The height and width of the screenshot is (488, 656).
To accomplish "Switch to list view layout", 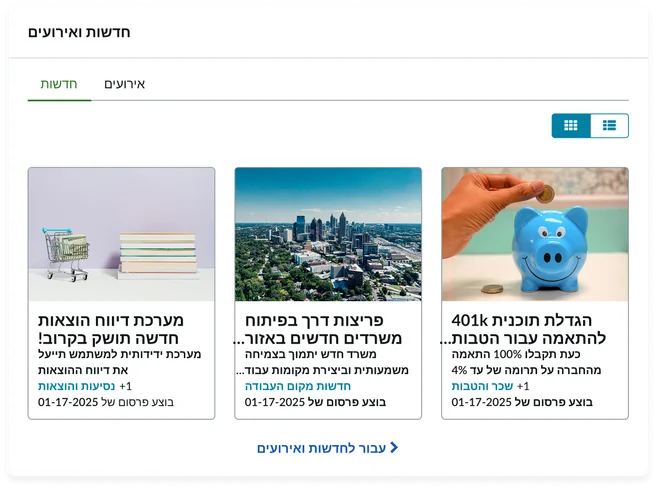I will [x=609, y=125].
